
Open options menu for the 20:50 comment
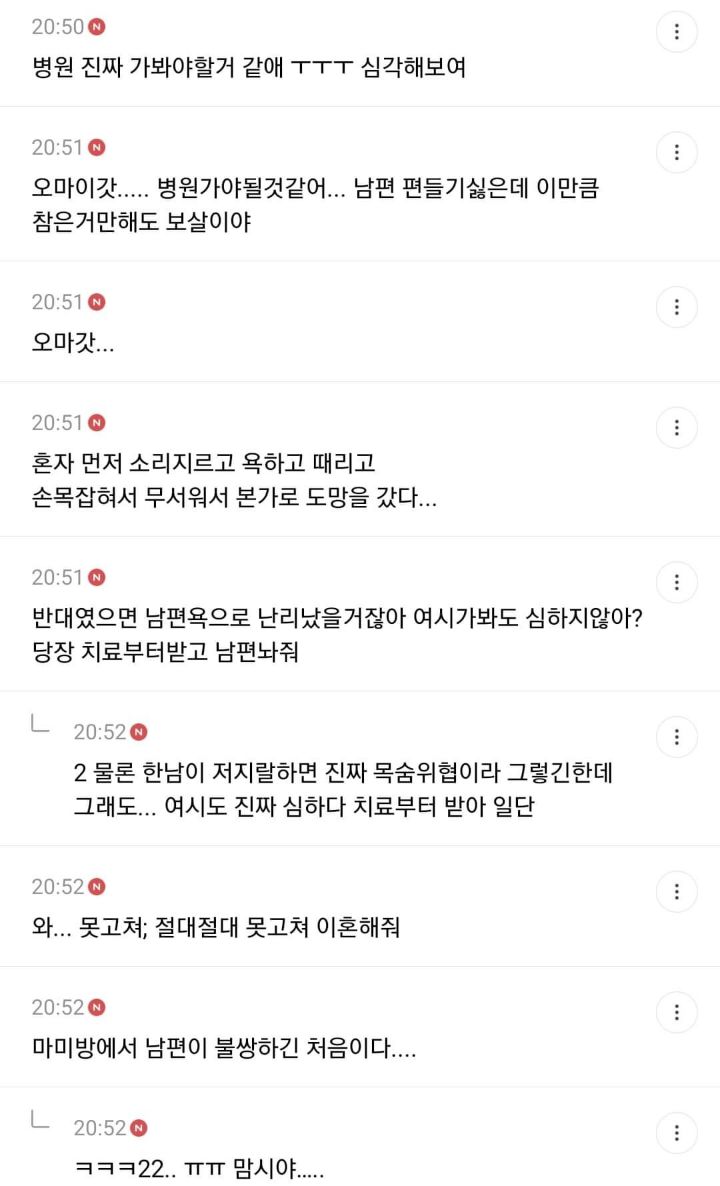678,32
